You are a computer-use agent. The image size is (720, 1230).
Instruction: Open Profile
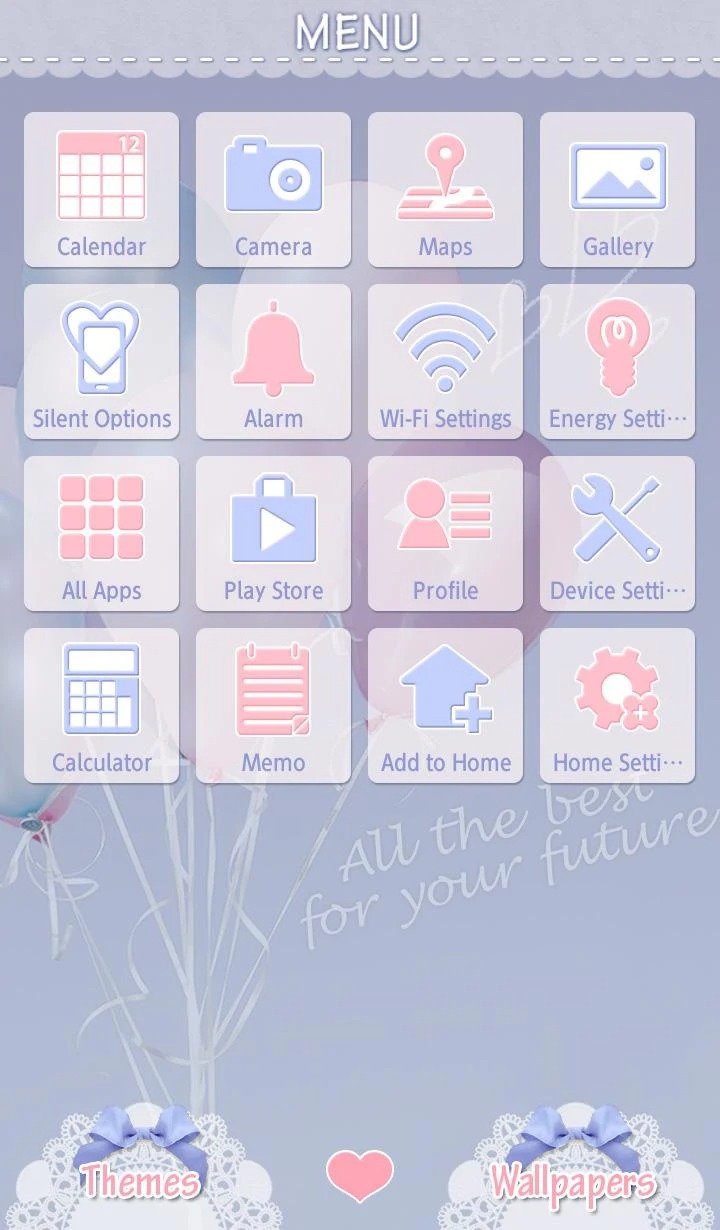[445, 534]
